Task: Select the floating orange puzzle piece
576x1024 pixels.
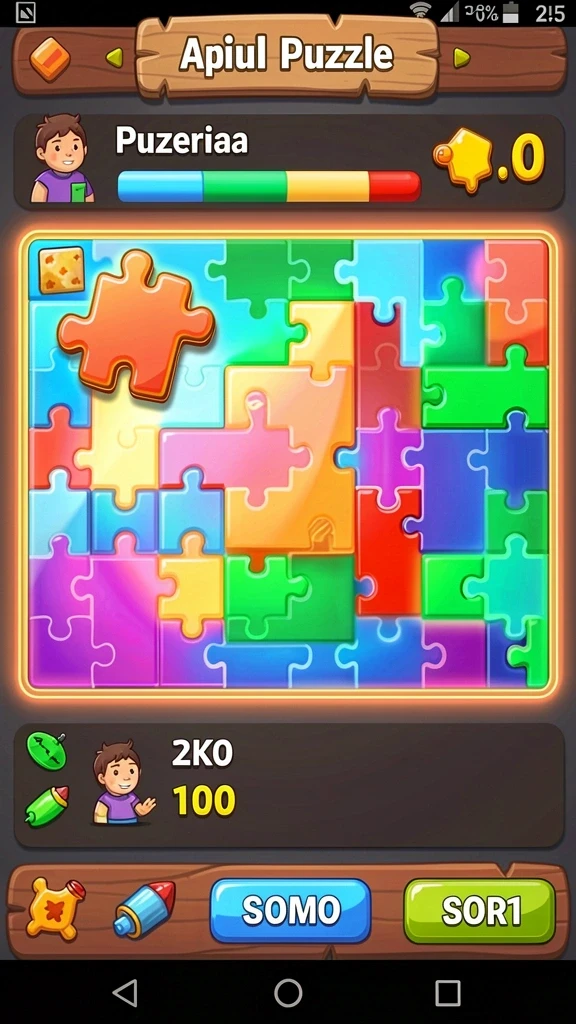Action: coord(135,325)
